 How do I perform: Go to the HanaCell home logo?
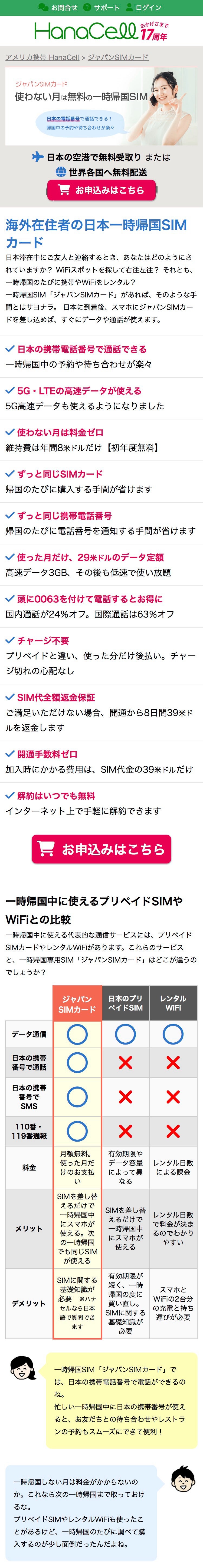[101, 31]
